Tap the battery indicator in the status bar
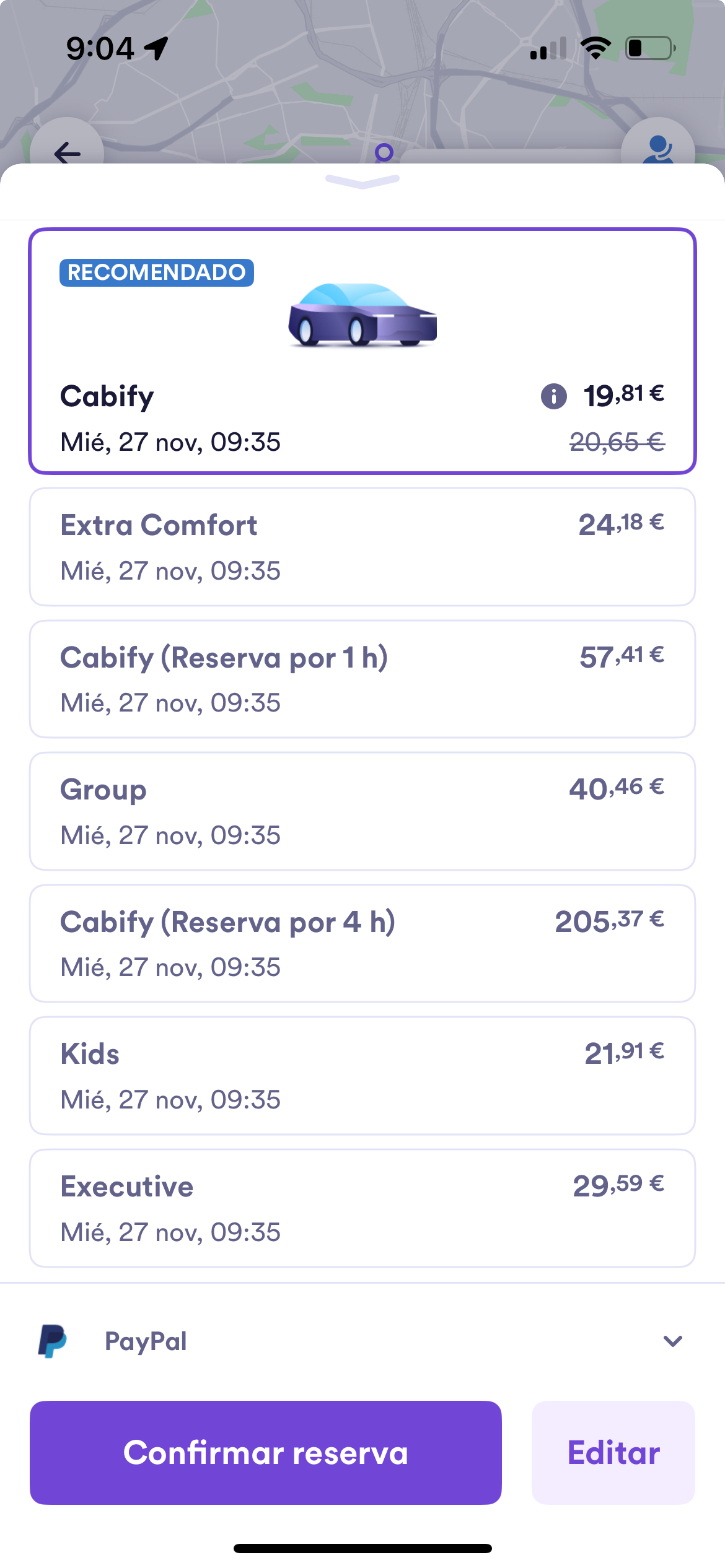 click(x=647, y=47)
